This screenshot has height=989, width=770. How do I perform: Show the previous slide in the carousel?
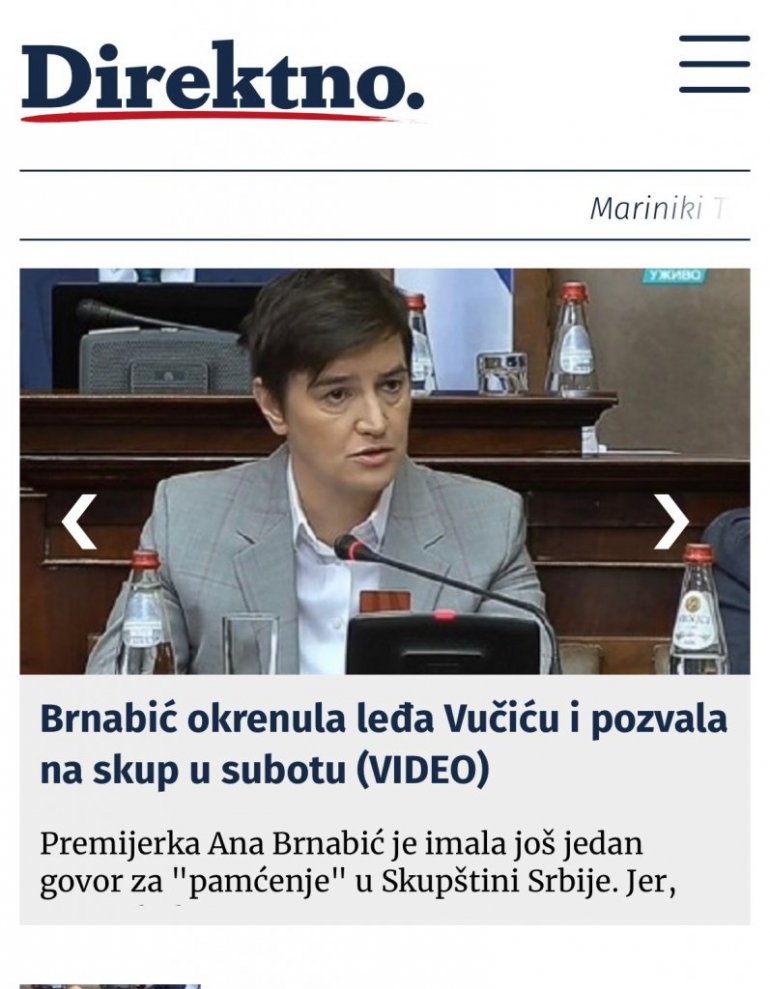point(79,521)
